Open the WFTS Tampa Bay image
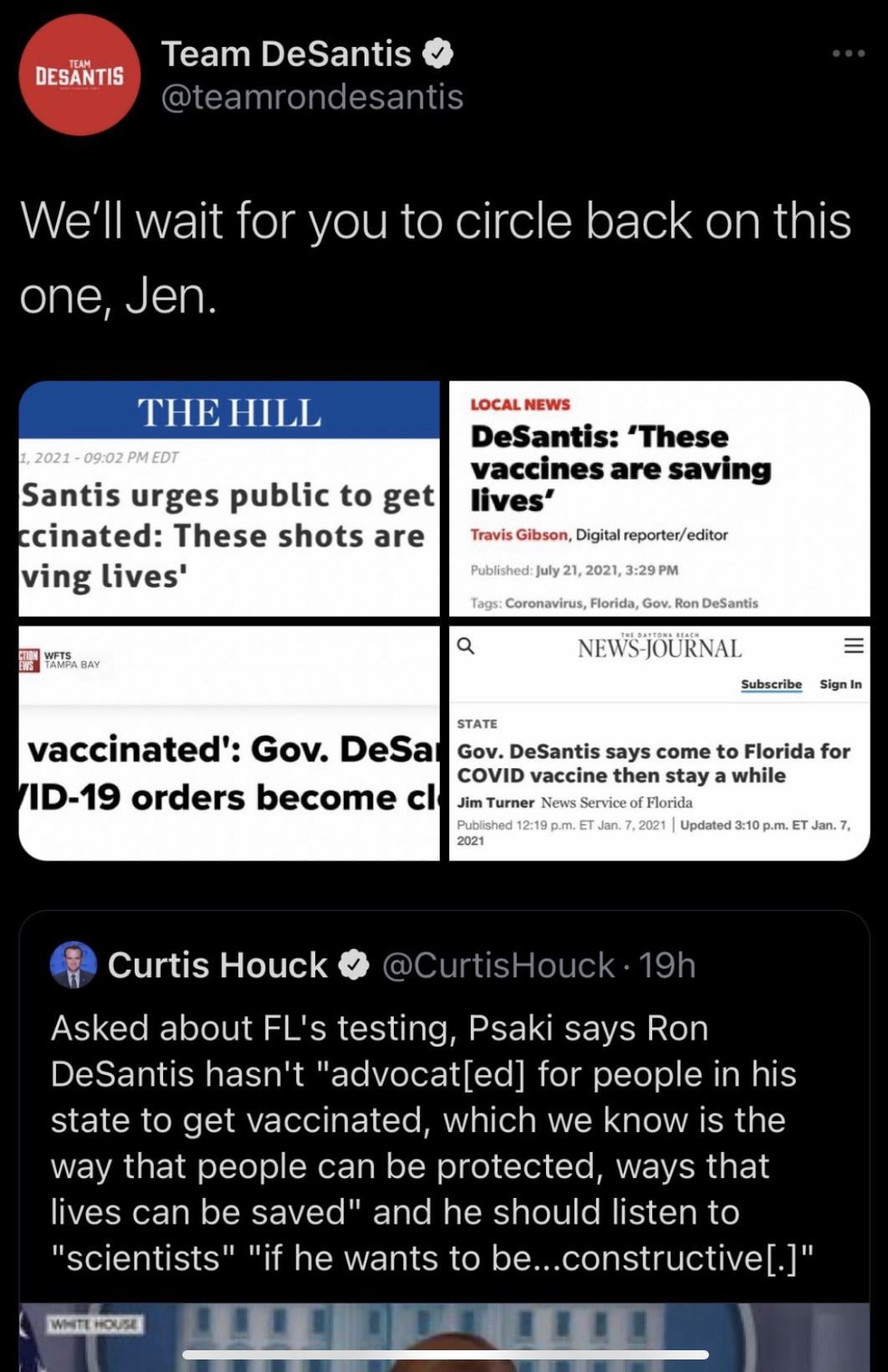This screenshot has height=1372, width=888. (x=228, y=743)
